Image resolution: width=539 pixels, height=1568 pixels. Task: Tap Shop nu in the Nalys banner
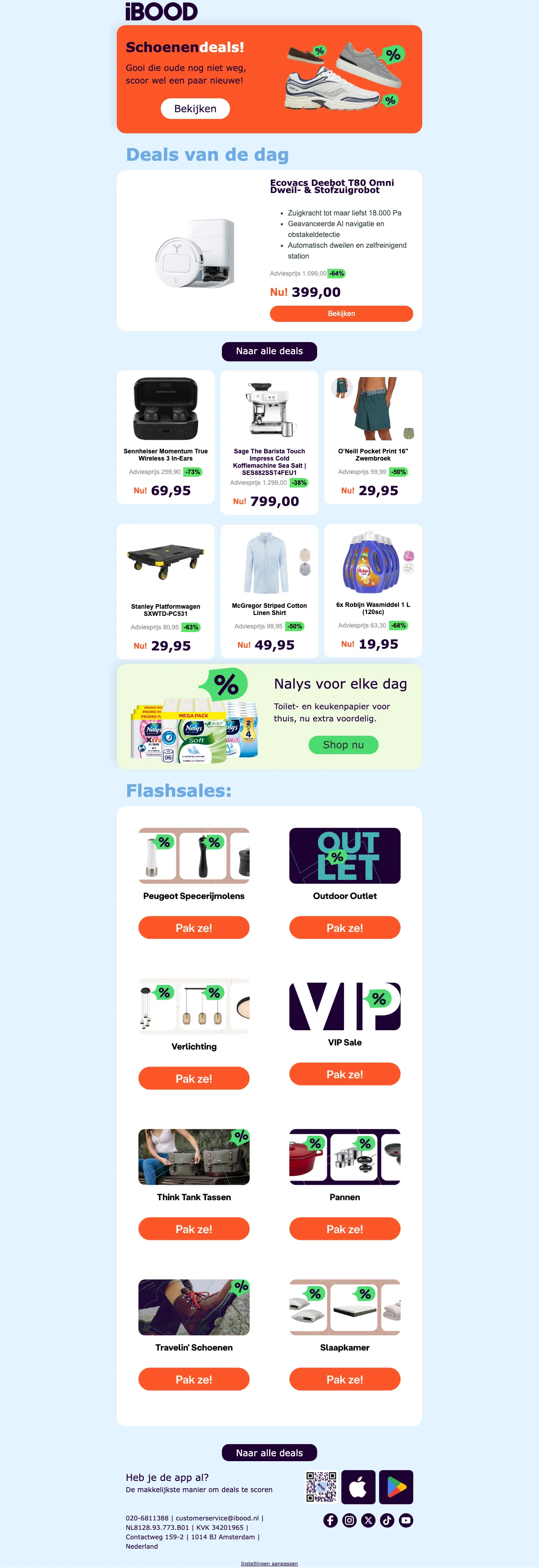tap(343, 744)
